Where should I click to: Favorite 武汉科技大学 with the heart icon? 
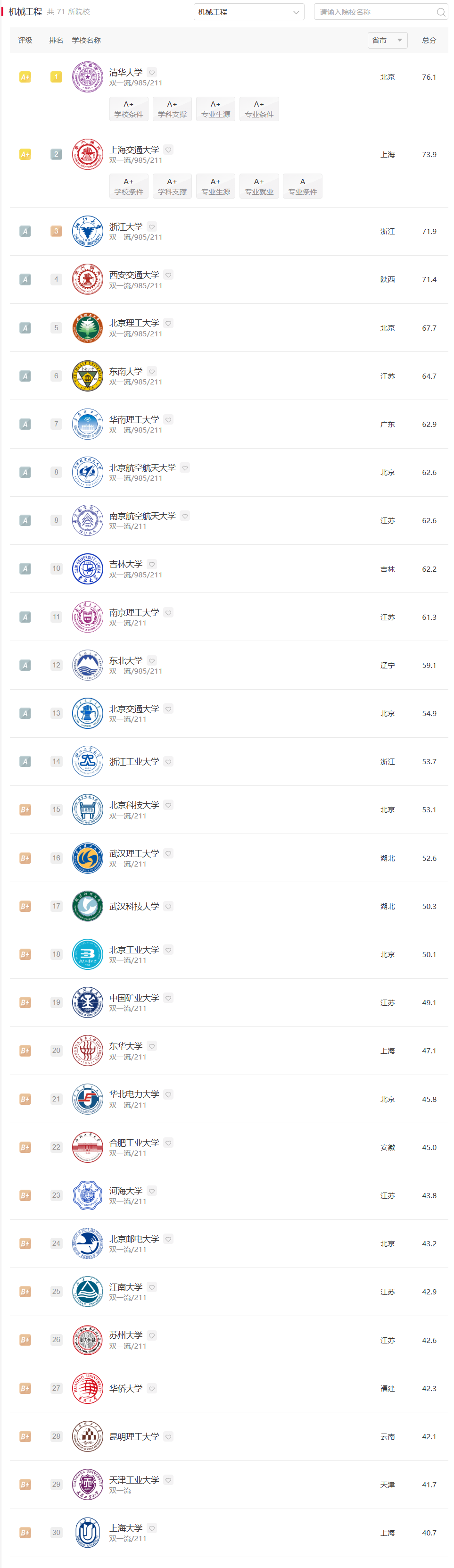(169, 906)
